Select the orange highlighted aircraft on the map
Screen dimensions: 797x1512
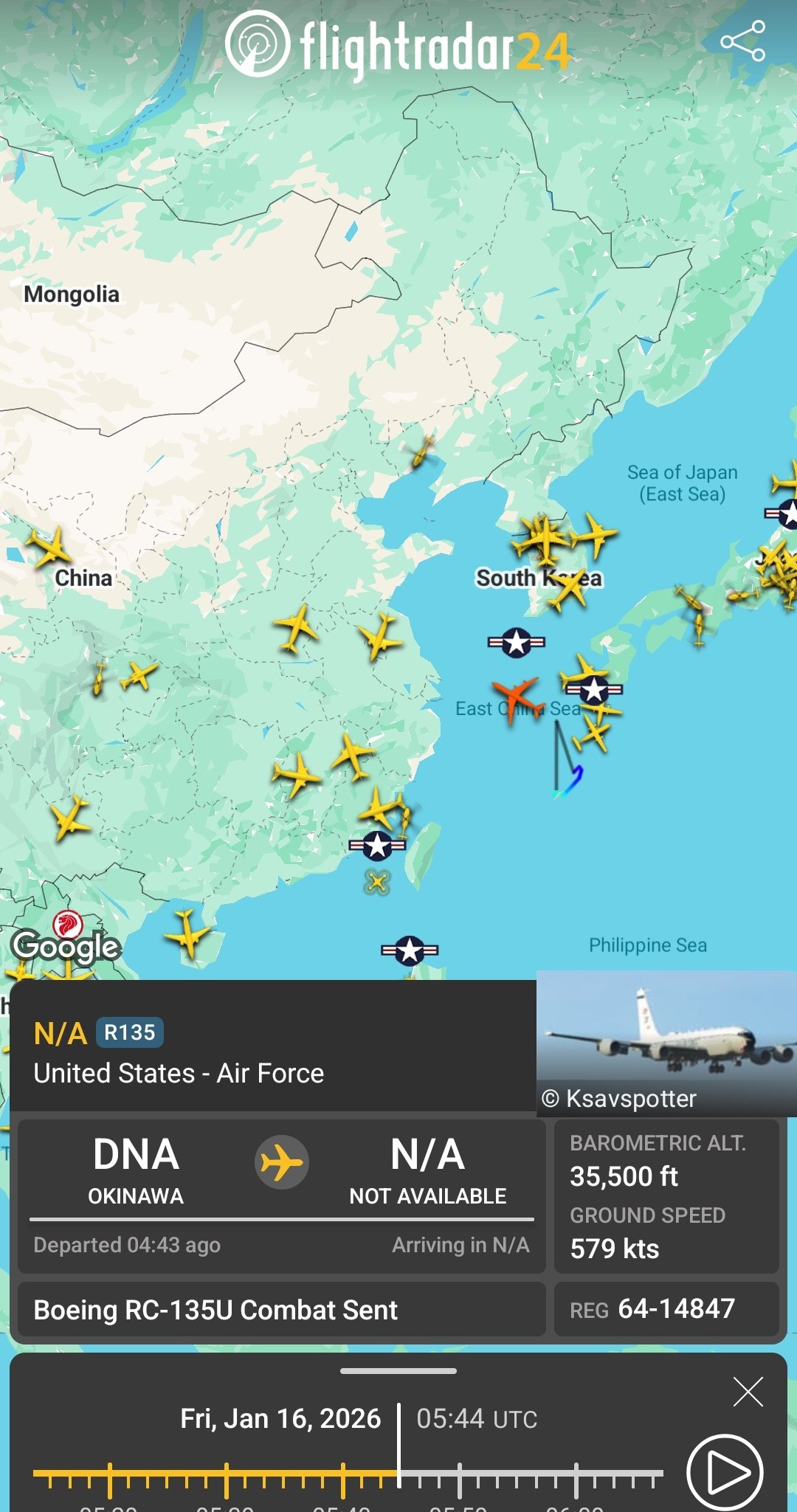click(515, 697)
